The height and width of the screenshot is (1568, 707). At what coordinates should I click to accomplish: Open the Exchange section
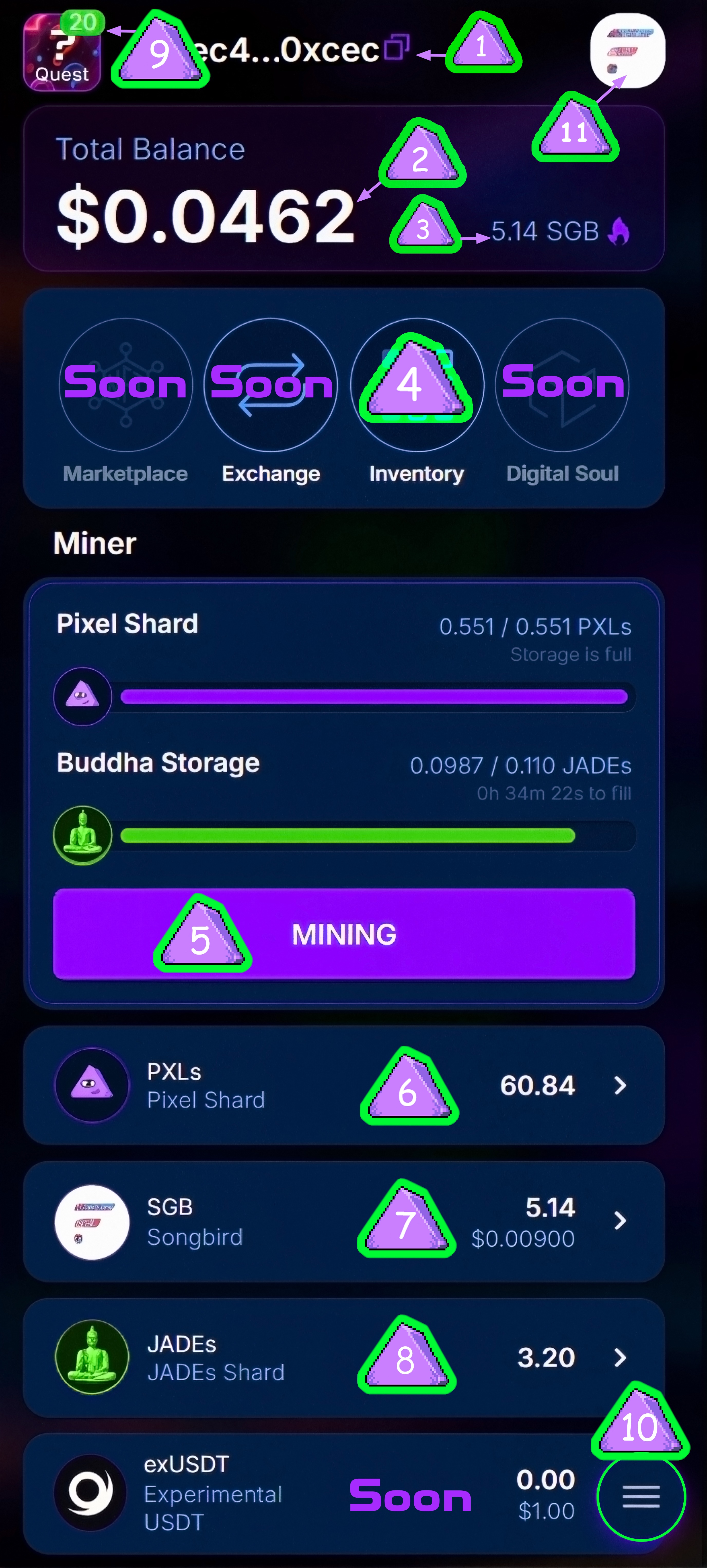click(x=270, y=385)
